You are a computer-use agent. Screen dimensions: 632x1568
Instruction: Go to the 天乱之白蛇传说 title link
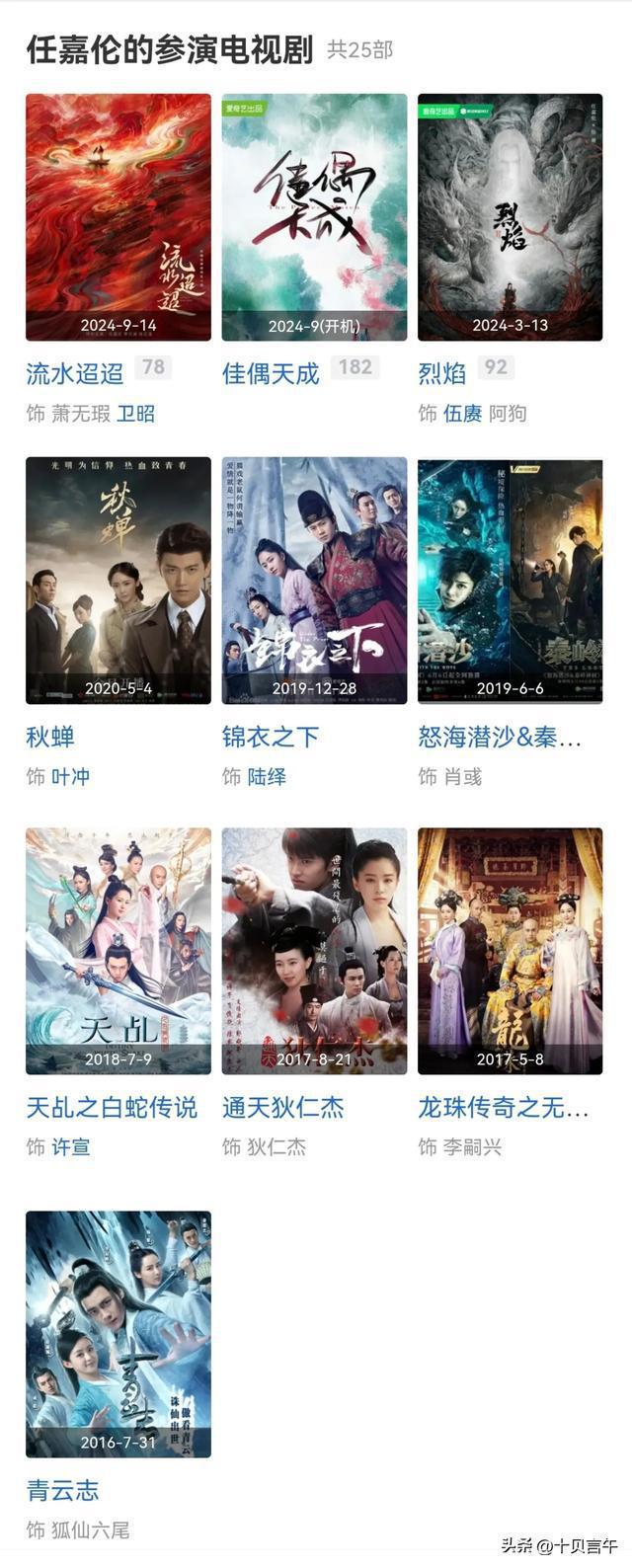coord(112,1108)
